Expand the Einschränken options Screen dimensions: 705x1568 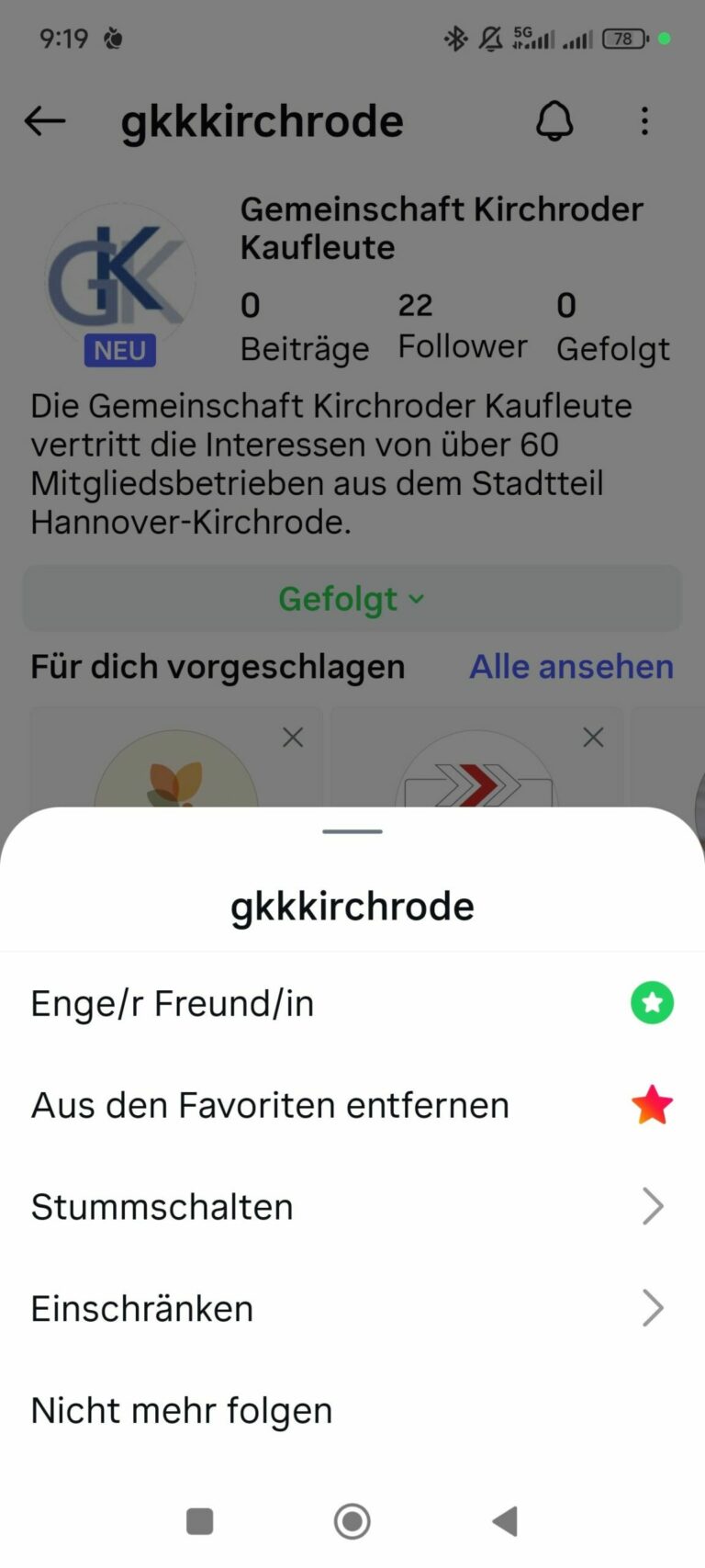tap(652, 1308)
